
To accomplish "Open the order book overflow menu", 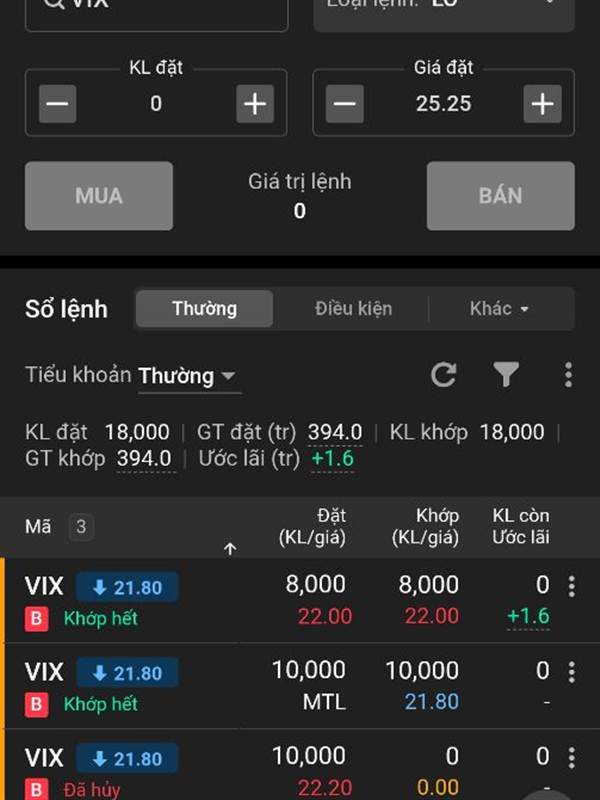I will pos(568,375).
